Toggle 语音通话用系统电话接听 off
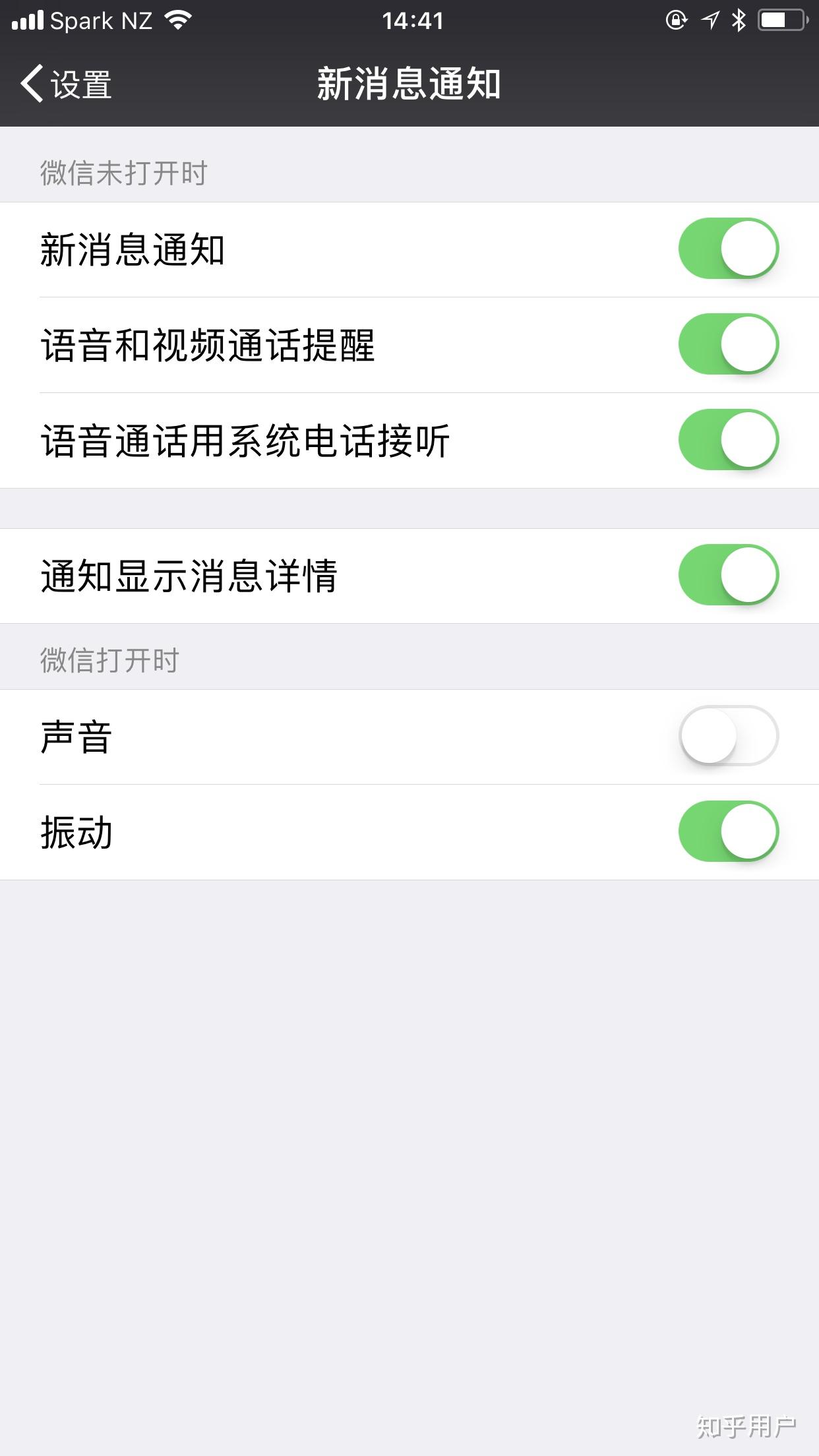Image resolution: width=819 pixels, height=1456 pixels. pos(728,440)
